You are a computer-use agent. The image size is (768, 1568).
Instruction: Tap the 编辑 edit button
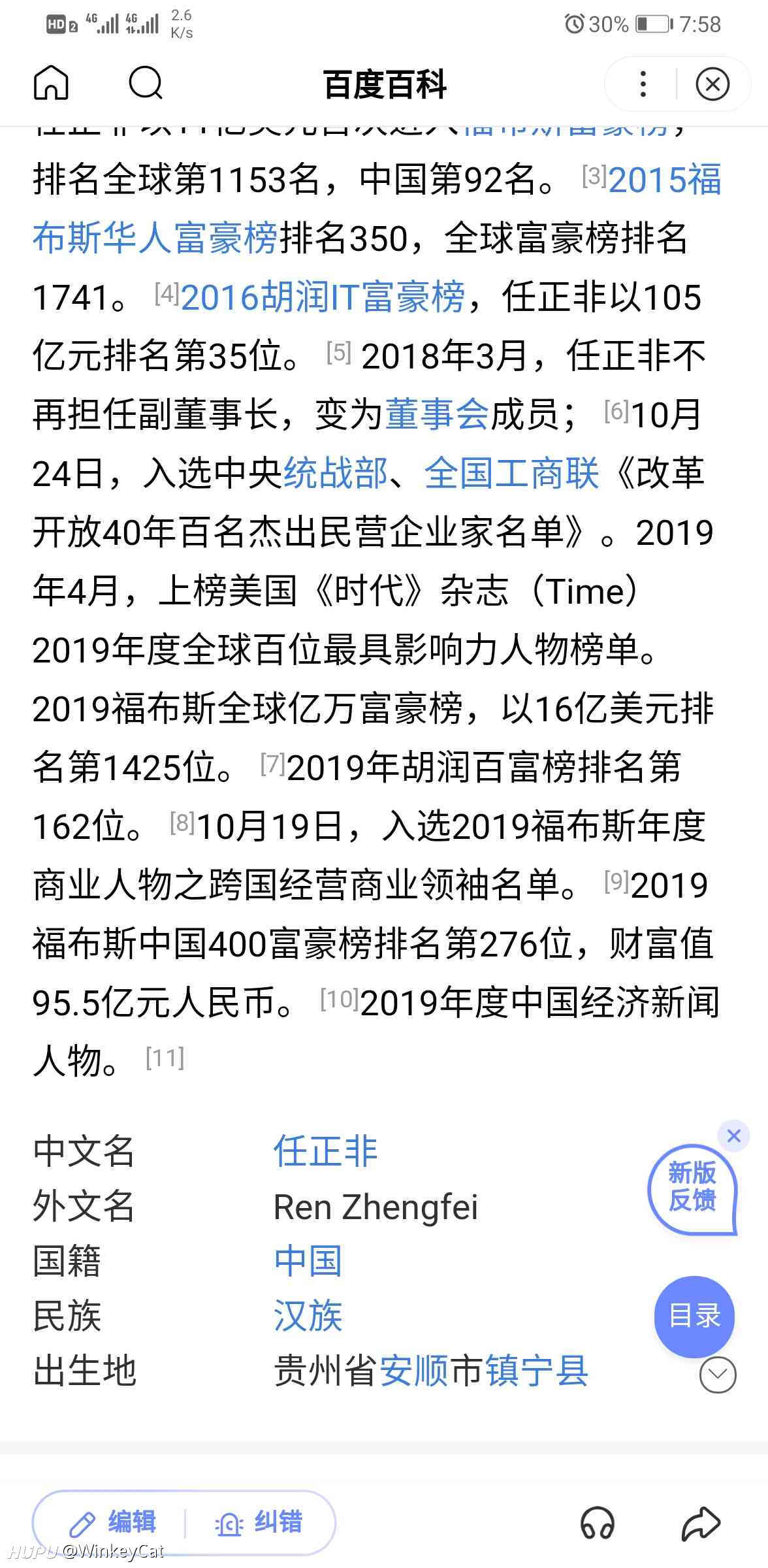click(112, 1523)
